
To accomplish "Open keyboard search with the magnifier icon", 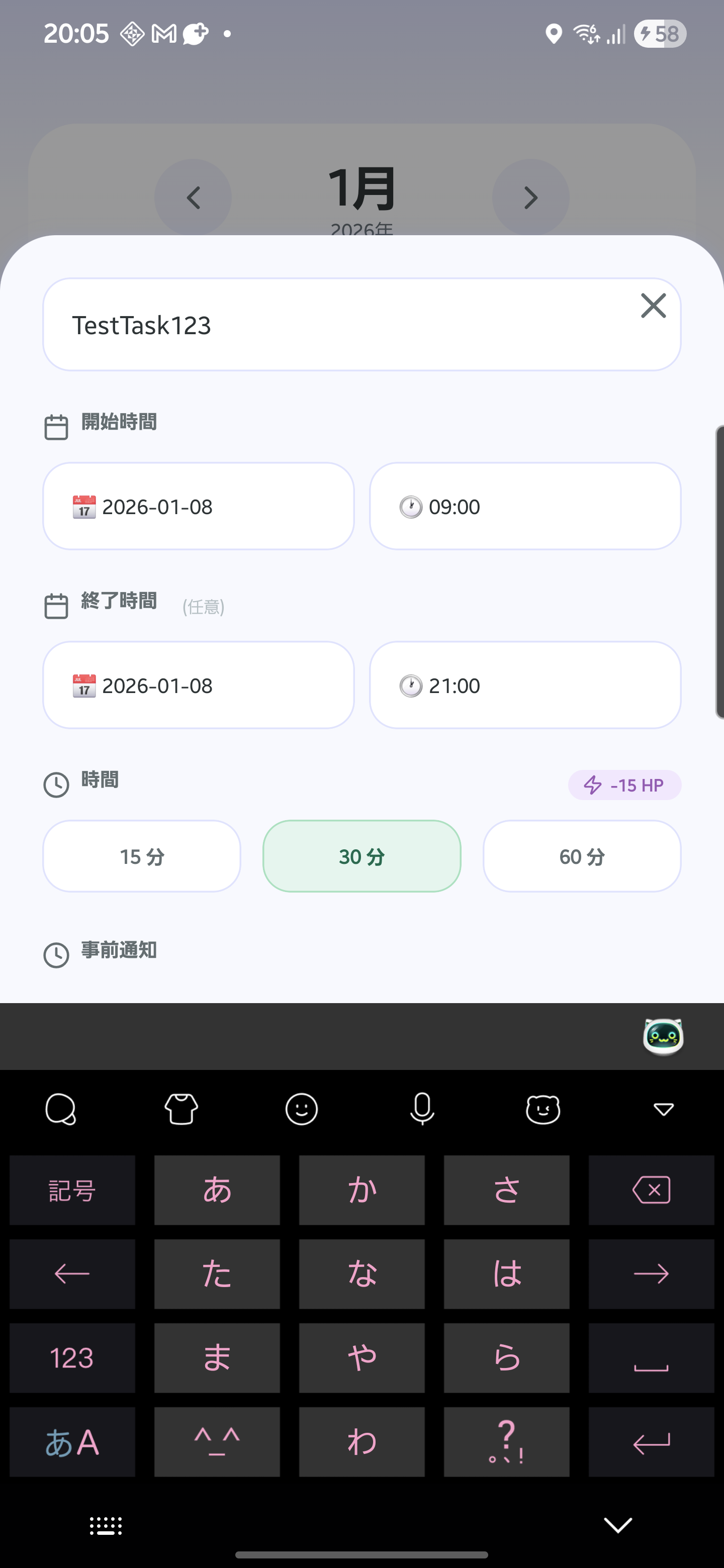I will click(x=60, y=1109).
